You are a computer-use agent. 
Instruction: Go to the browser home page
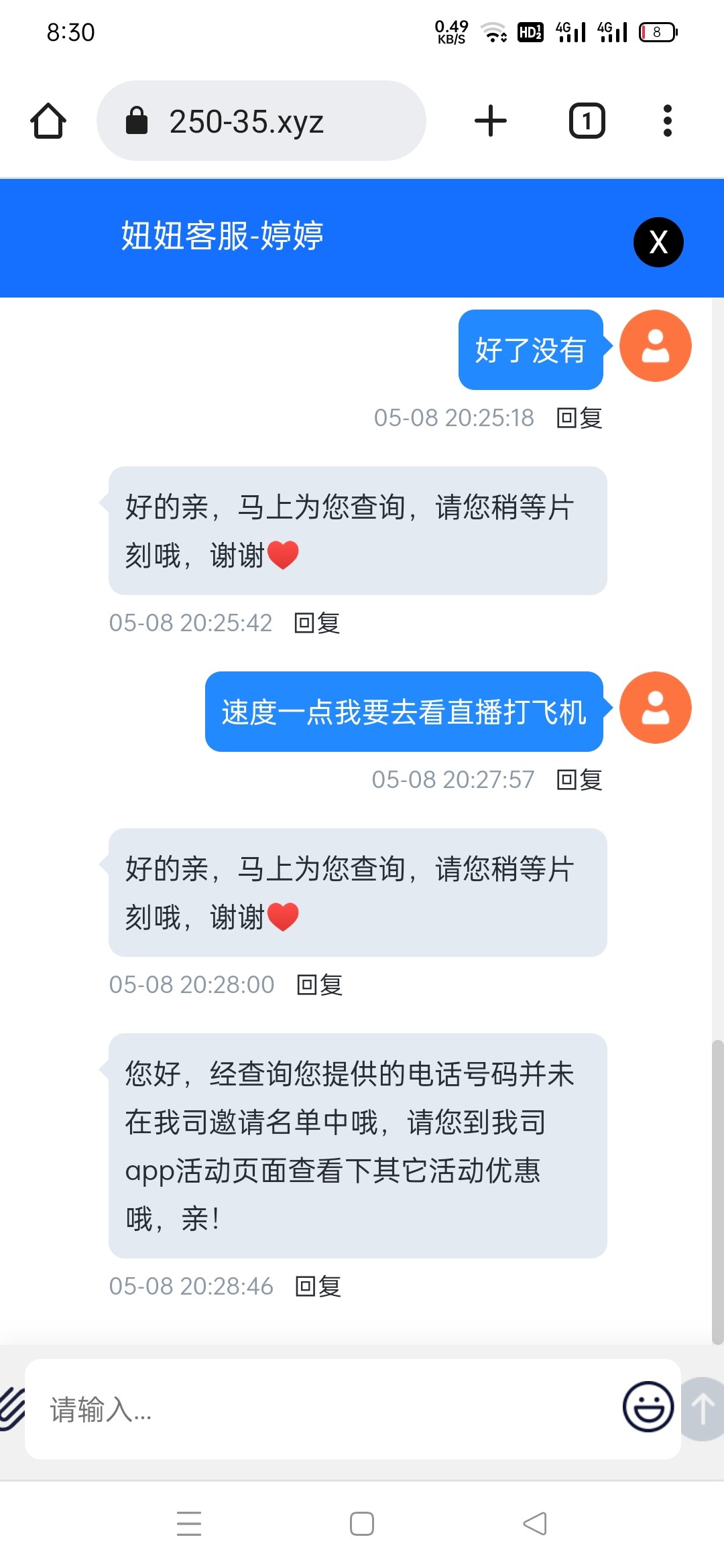tap(48, 121)
